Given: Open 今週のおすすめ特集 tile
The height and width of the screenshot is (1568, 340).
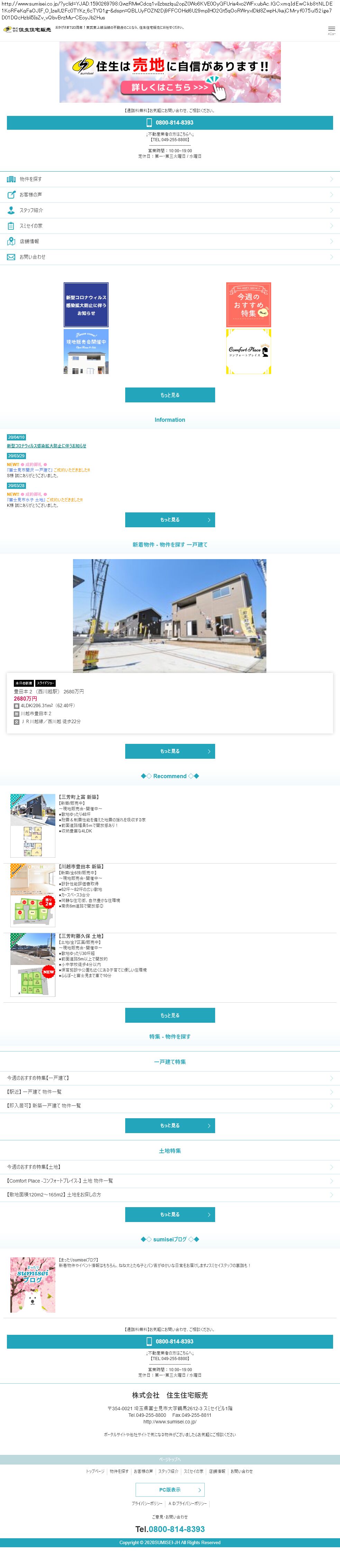Looking at the screenshot, I should [248, 304].
